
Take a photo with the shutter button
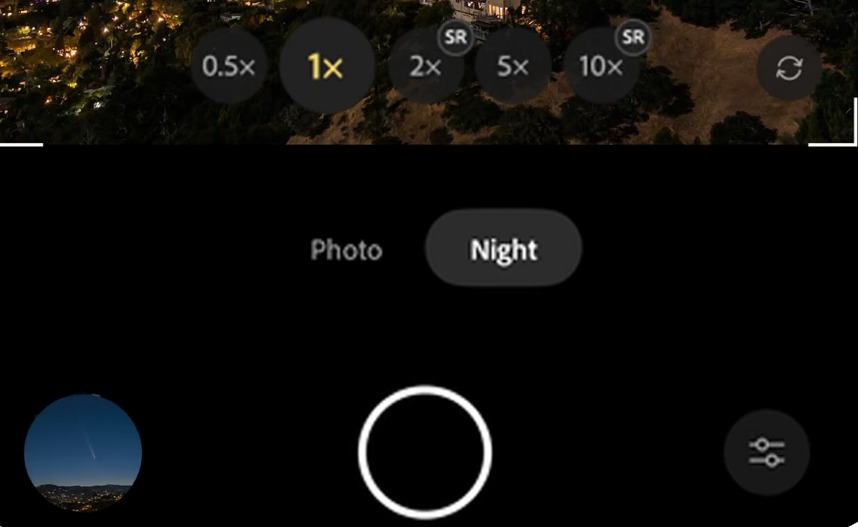[425, 452]
